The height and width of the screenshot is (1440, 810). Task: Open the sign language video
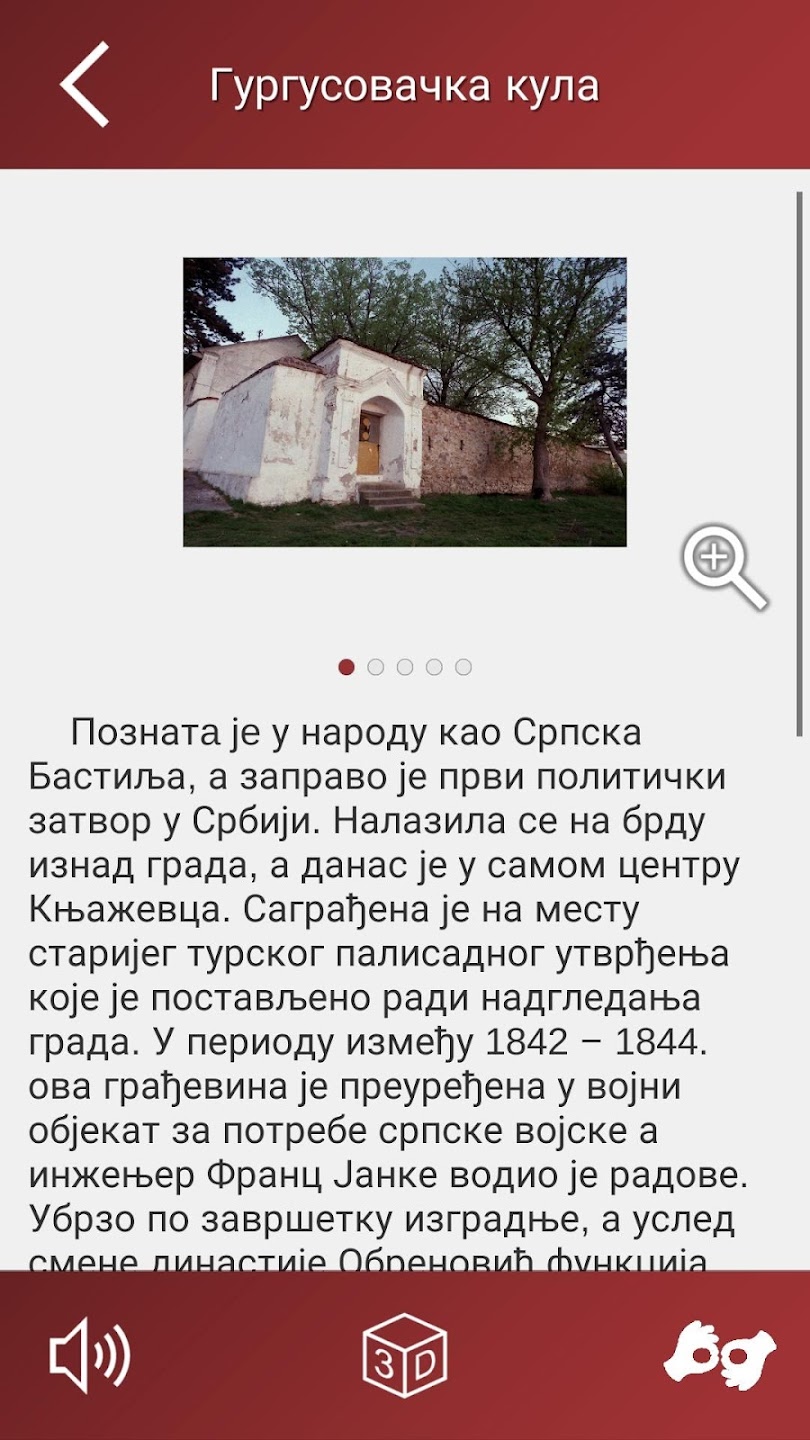(x=719, y=1356)
